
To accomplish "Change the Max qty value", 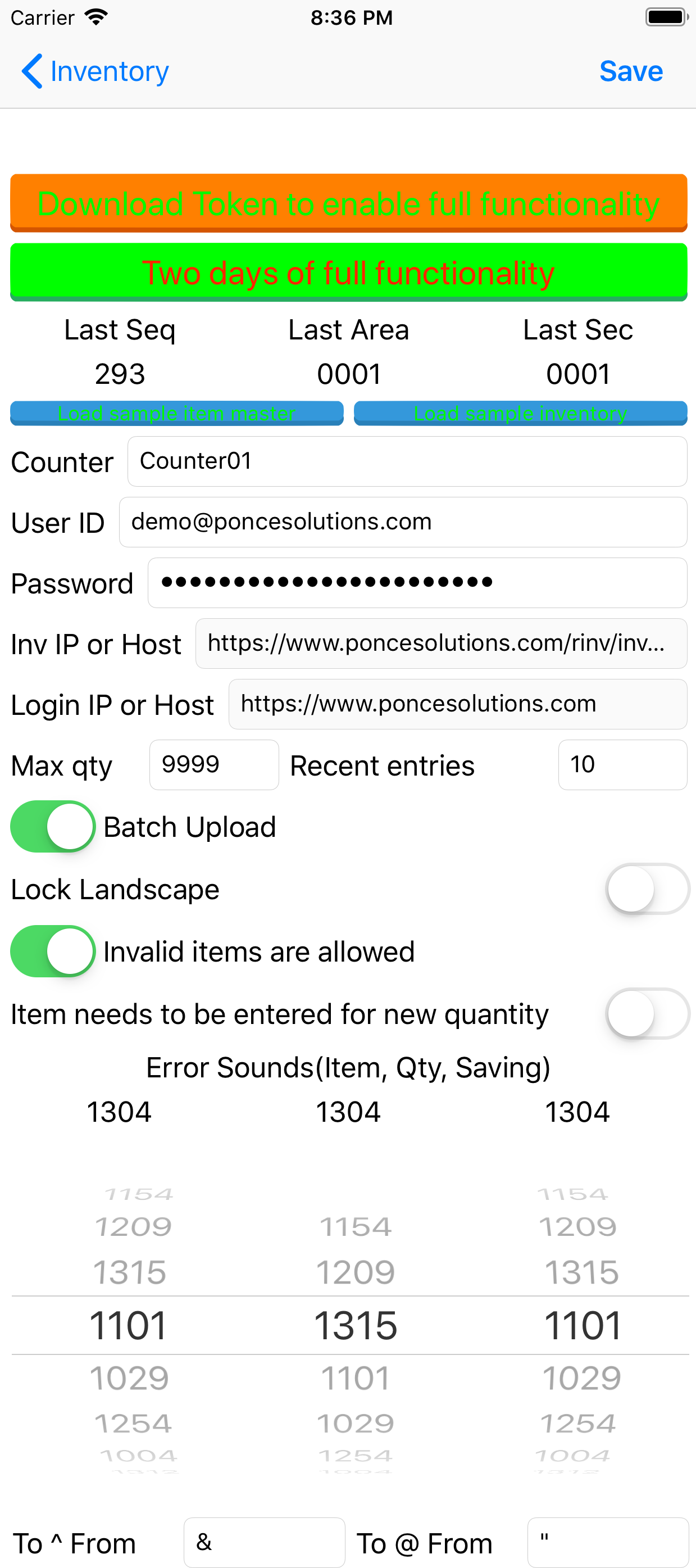I will click(214, 764).
